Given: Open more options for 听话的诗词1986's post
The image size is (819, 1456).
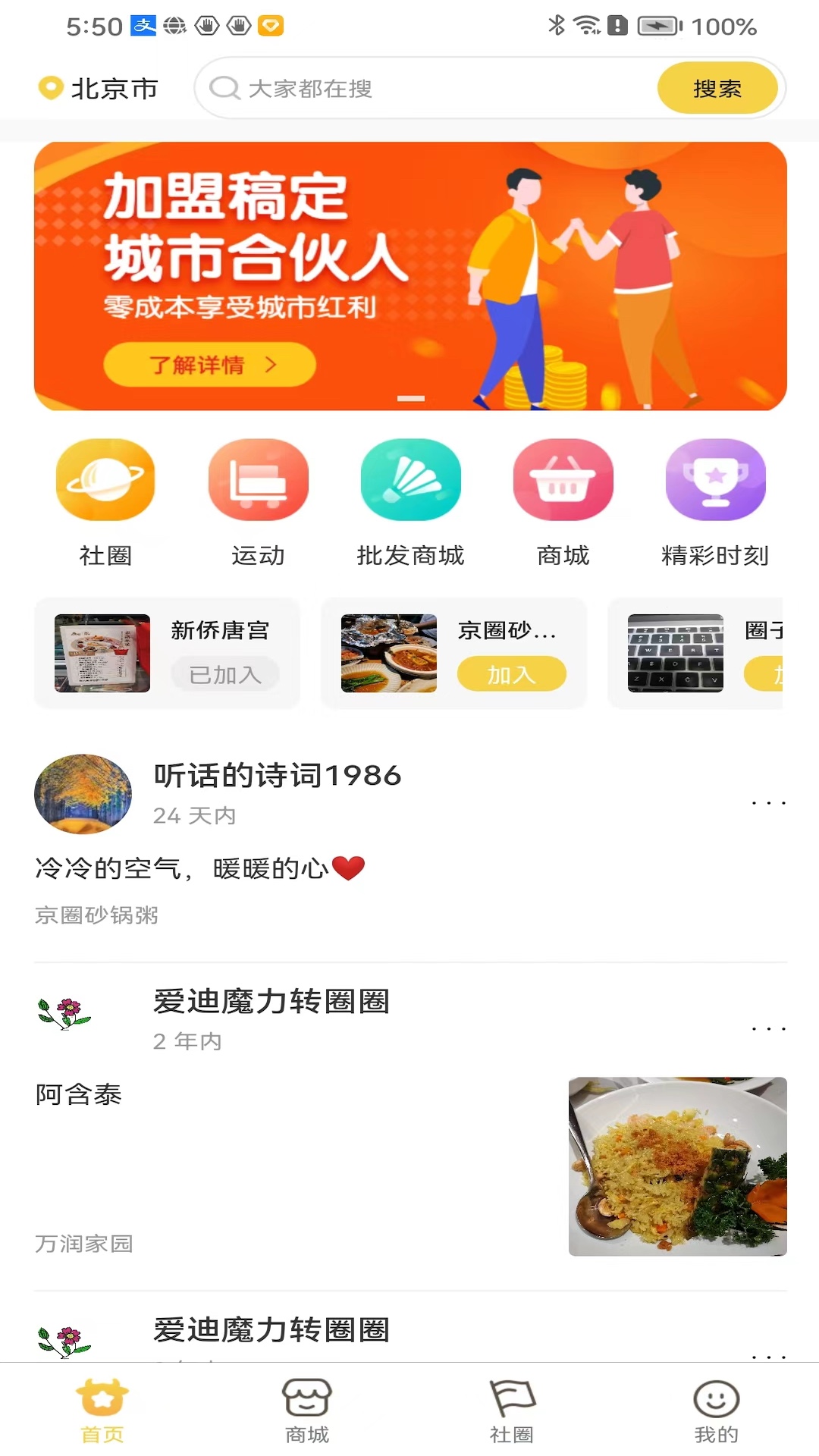Looking at the screenshot, I should 768,802.
